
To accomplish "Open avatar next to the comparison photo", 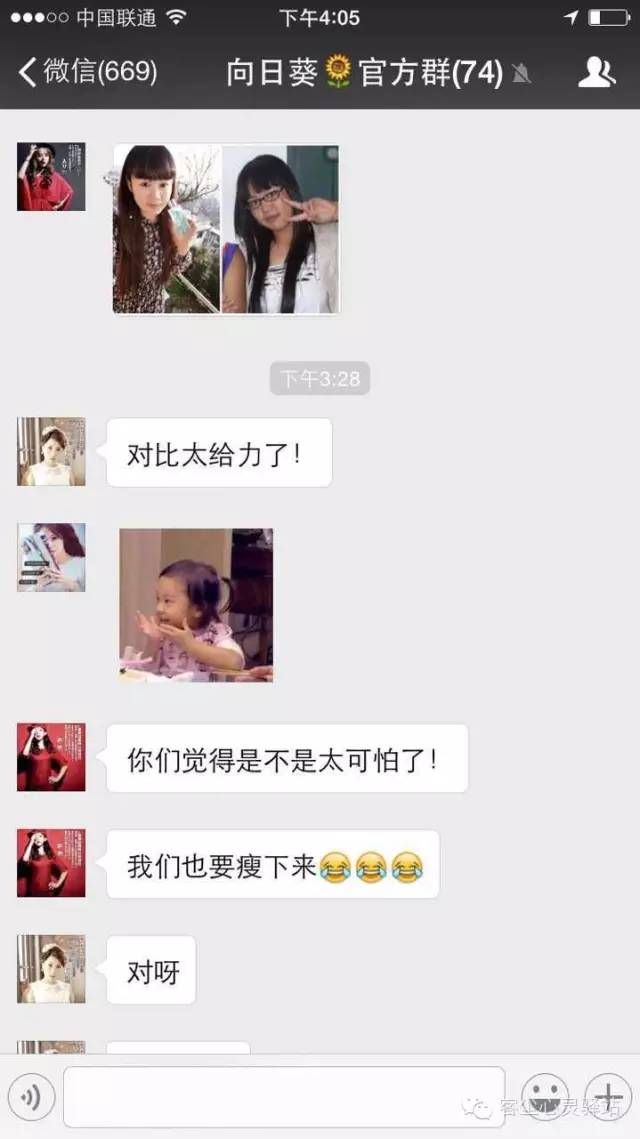I will [51, 177].
